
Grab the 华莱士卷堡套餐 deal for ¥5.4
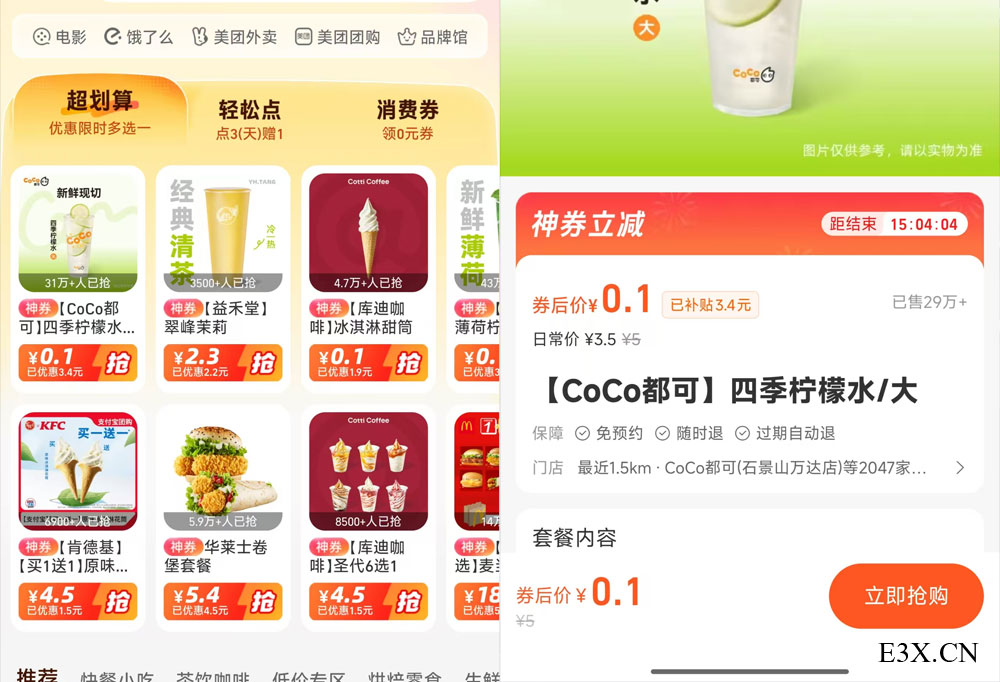coord(262,601)
